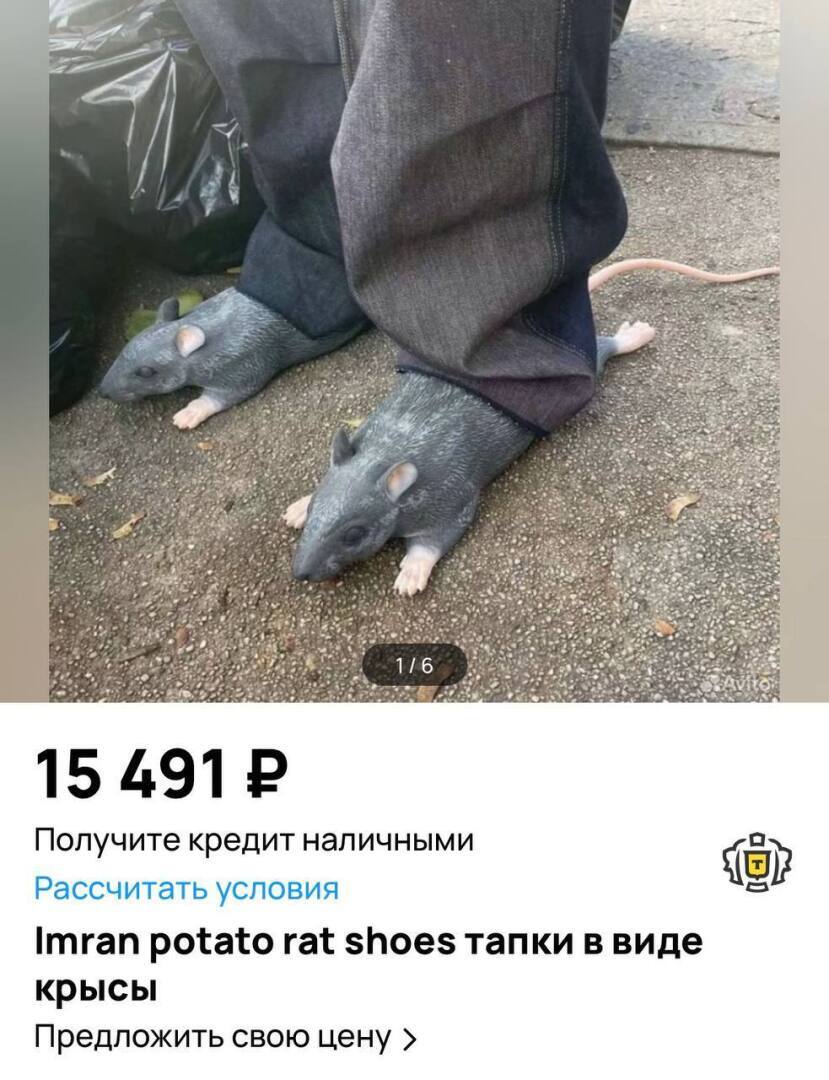Open the rat slippers listing photo

pyautogui.click(x=414, y=350)
